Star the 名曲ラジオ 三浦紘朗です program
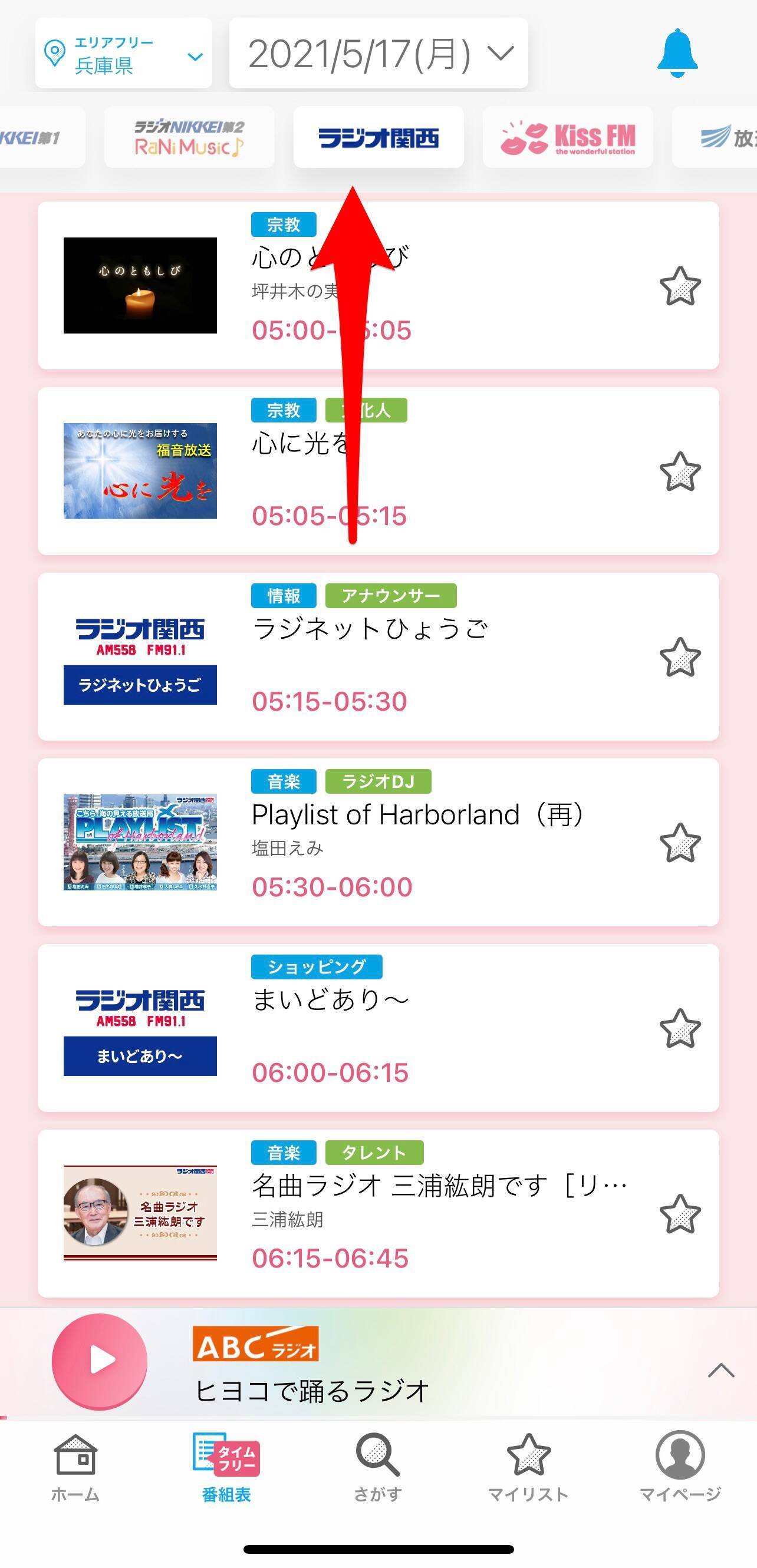 point(680,1214)
